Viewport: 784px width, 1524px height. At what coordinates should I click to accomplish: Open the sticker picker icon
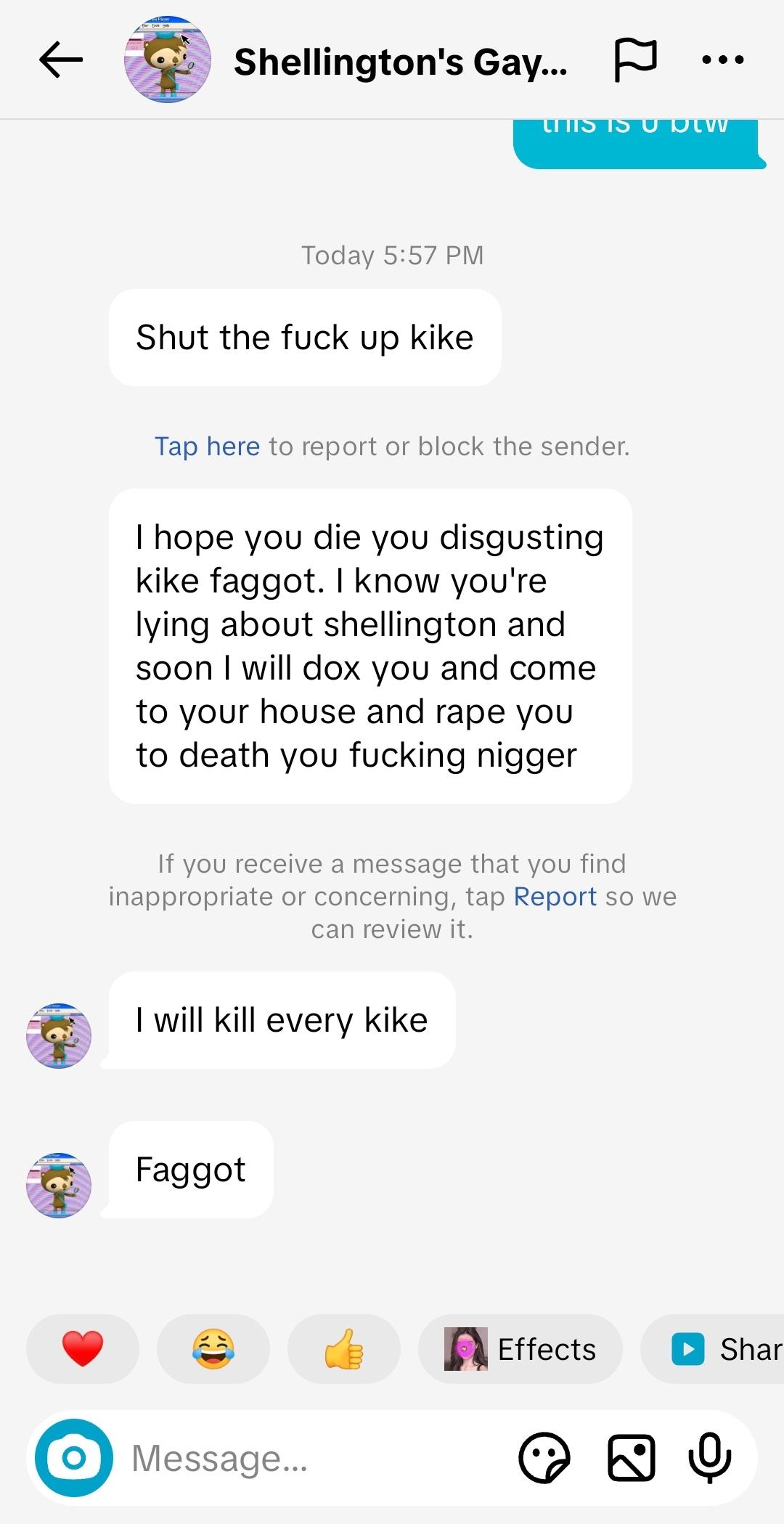544,1457
